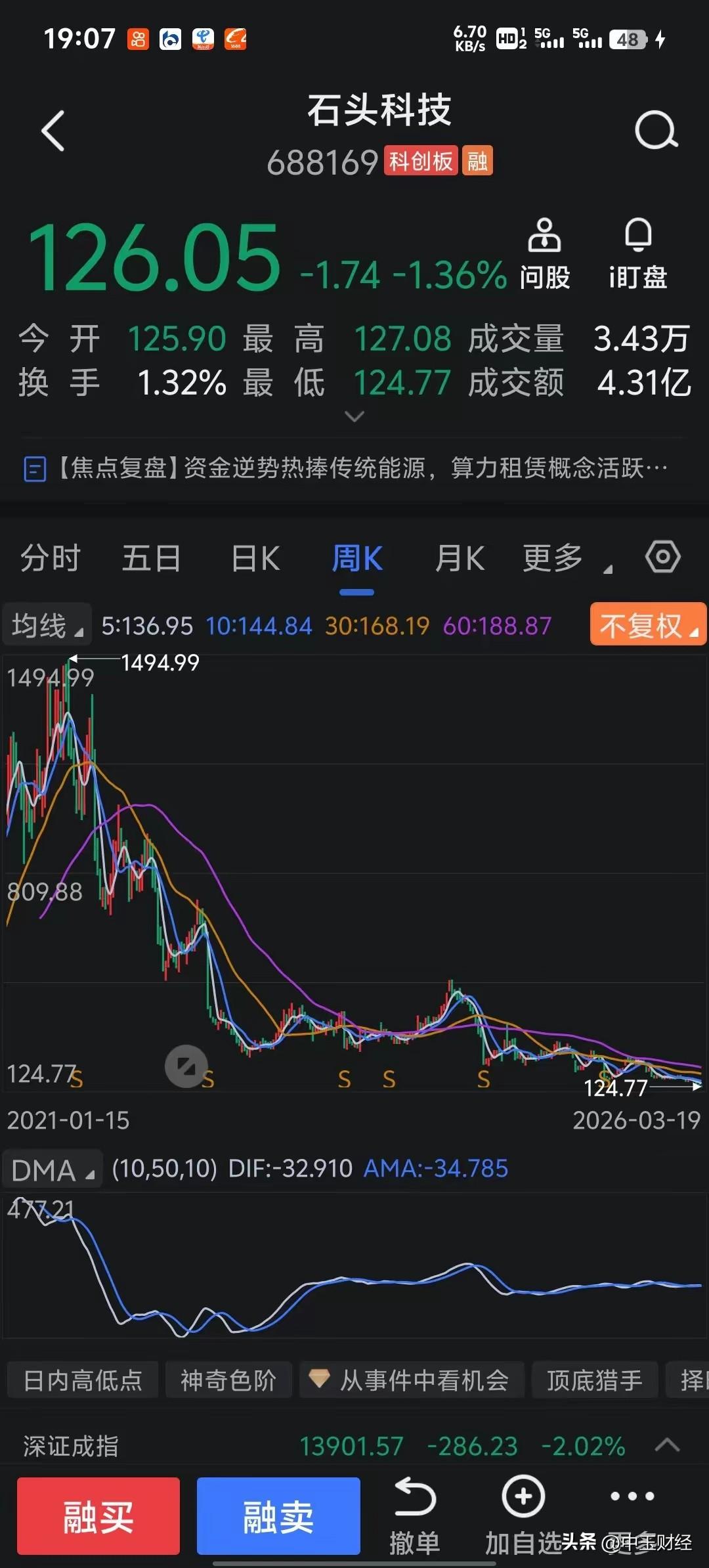
Task: Tap the diamond icon on 从事件中看机会
Action: (320, 1379)
